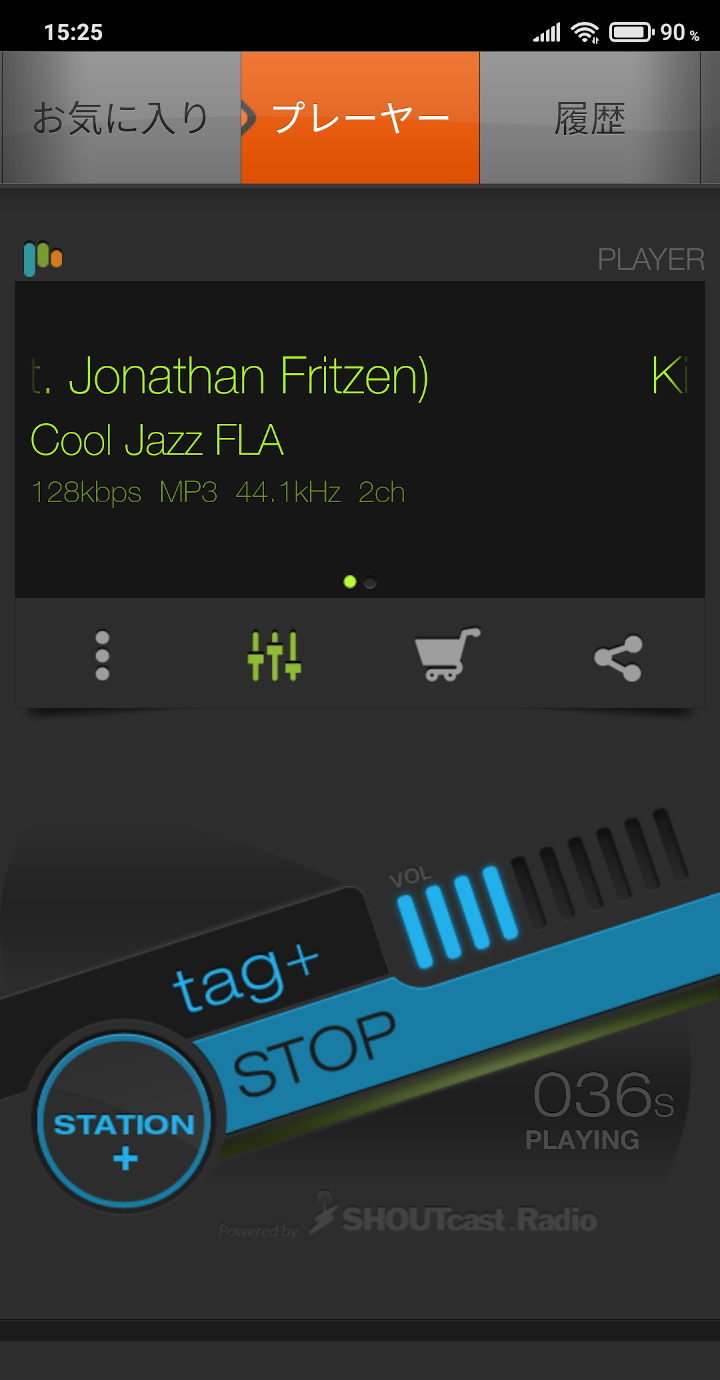Tap the second page indicator dot

(x=370, y=582)
